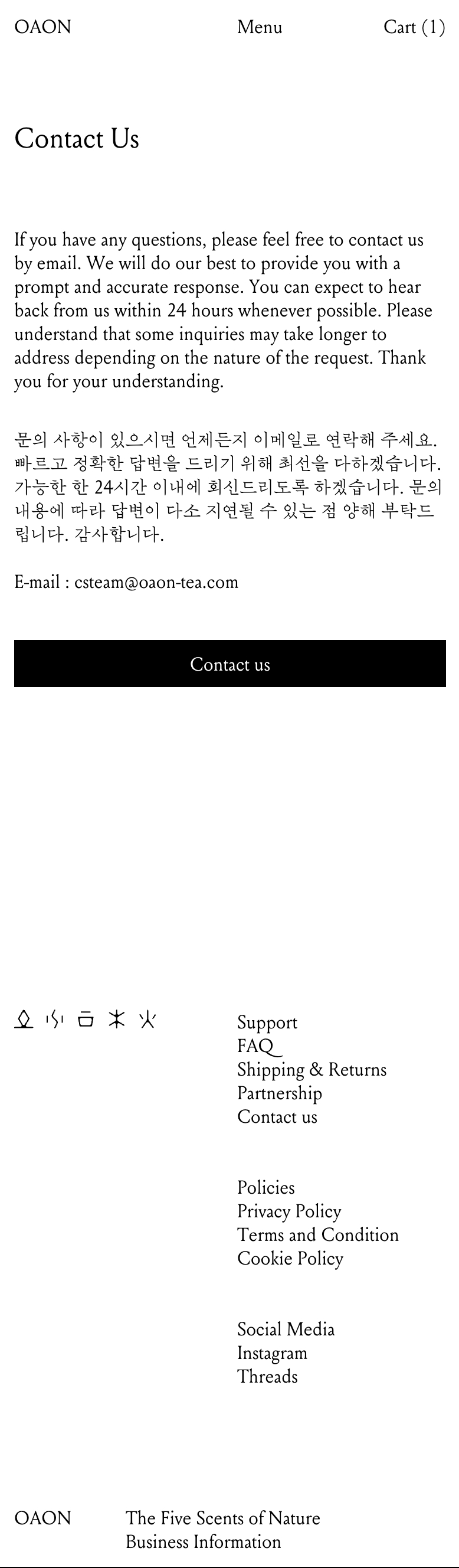
Task: Visit the Threads profile
Action: coord(267,1377)
